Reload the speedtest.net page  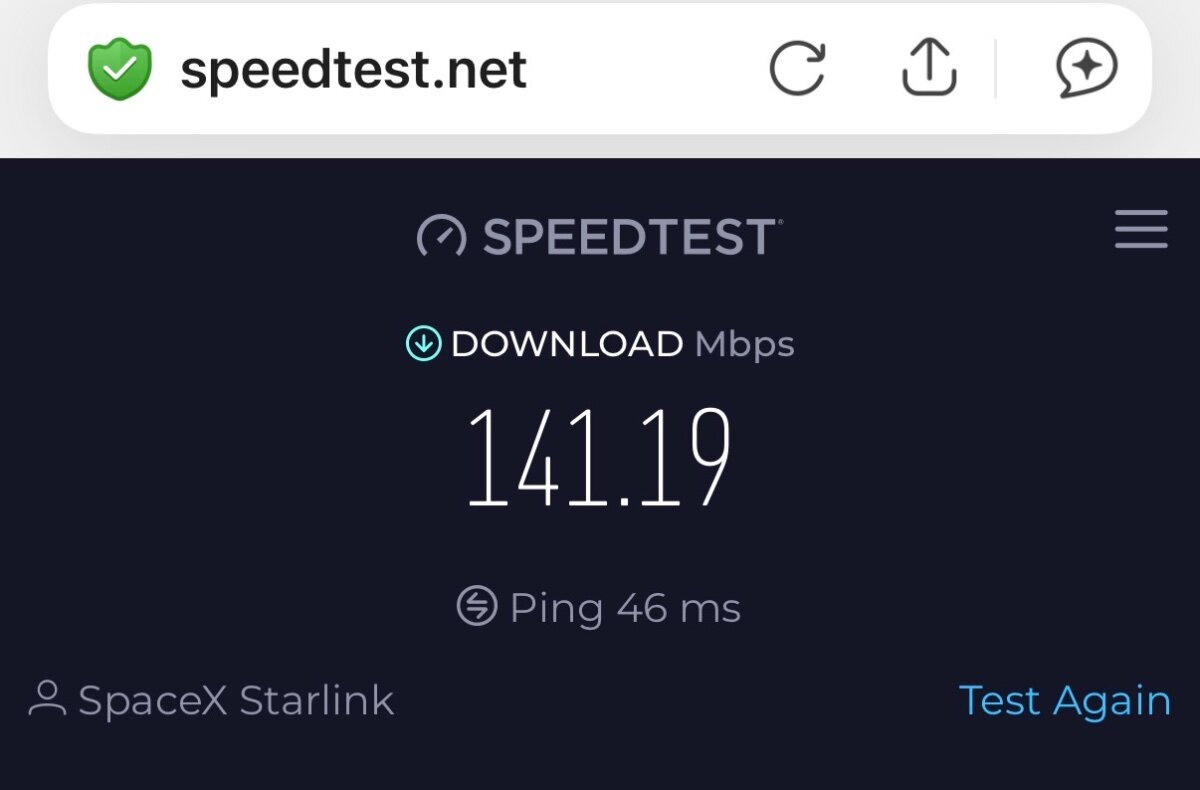pos(797,69)
